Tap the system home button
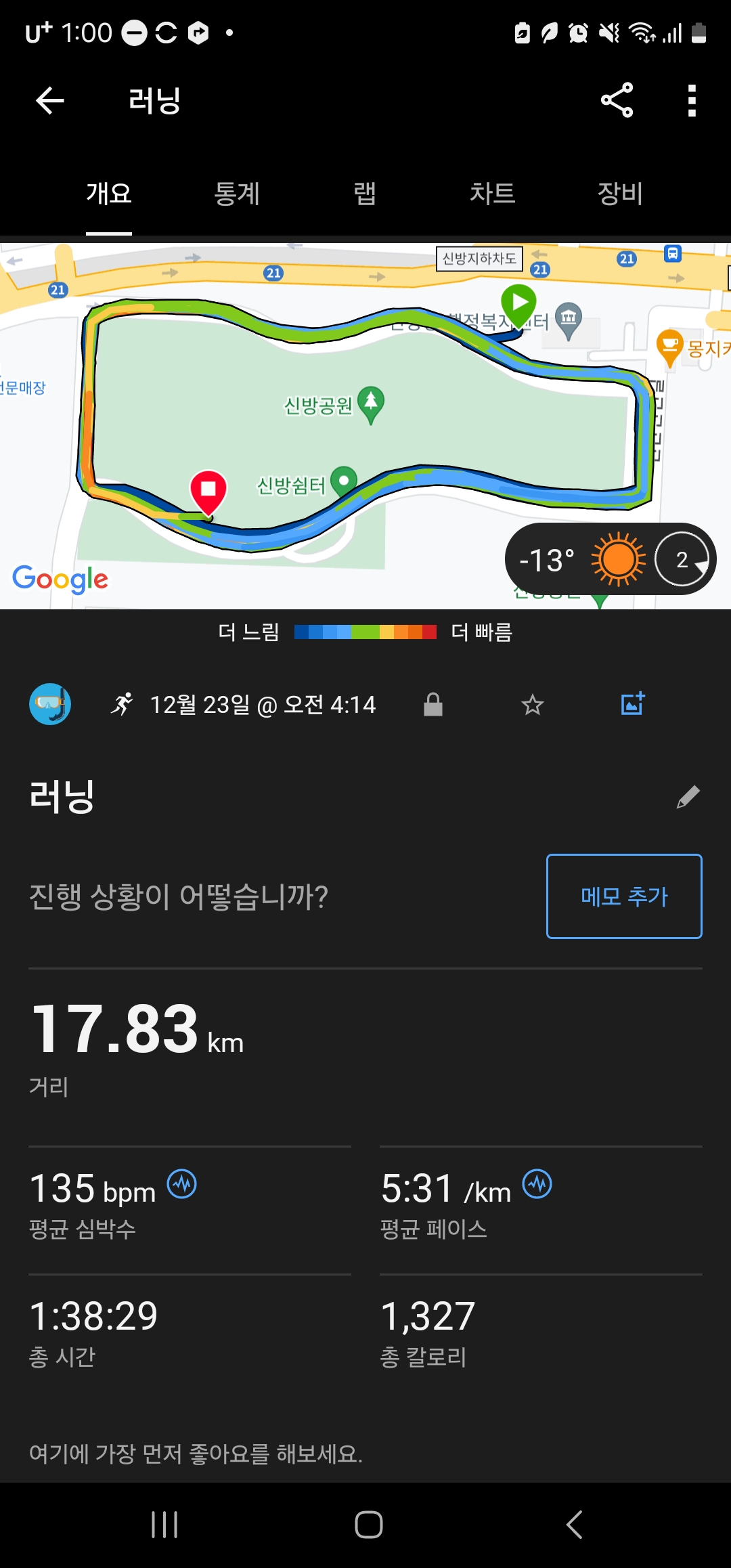Image resolution: width=731 pixels, height=1568 pixels. [369, 1525]
